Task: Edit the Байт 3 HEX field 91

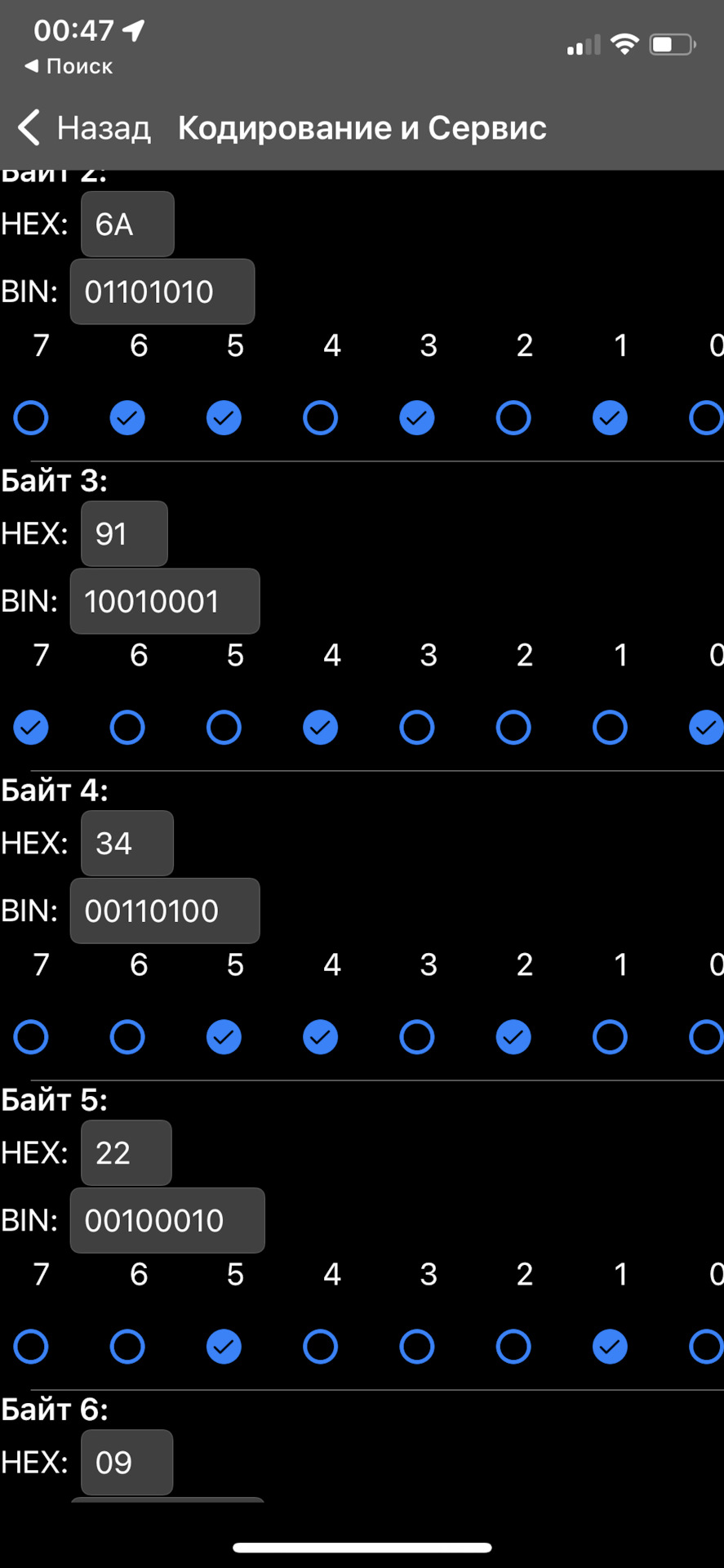Action: pyautogui.click(x=124, y=534)
